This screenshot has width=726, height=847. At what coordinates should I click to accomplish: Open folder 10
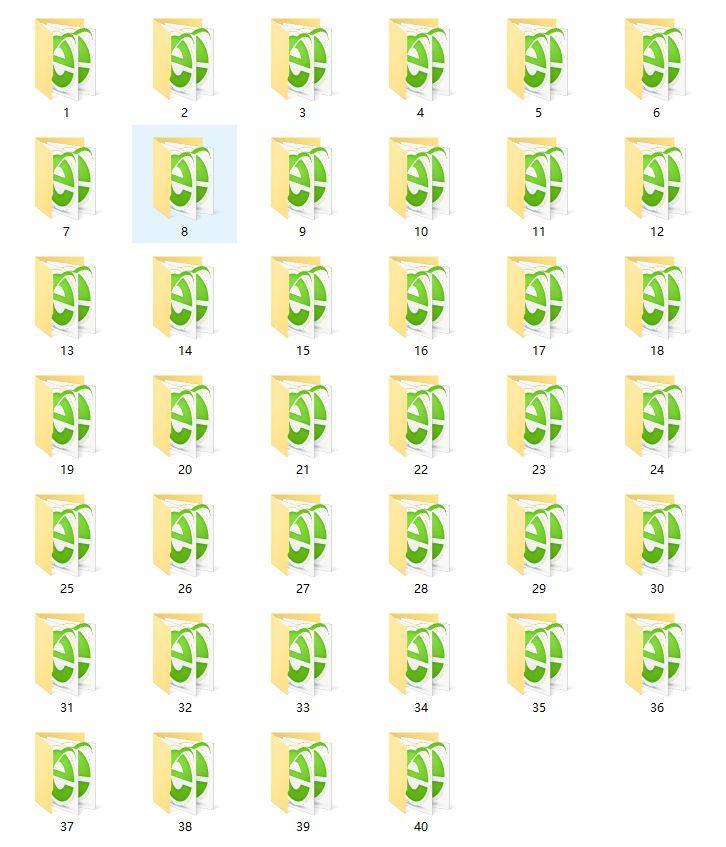pos(420,179)
